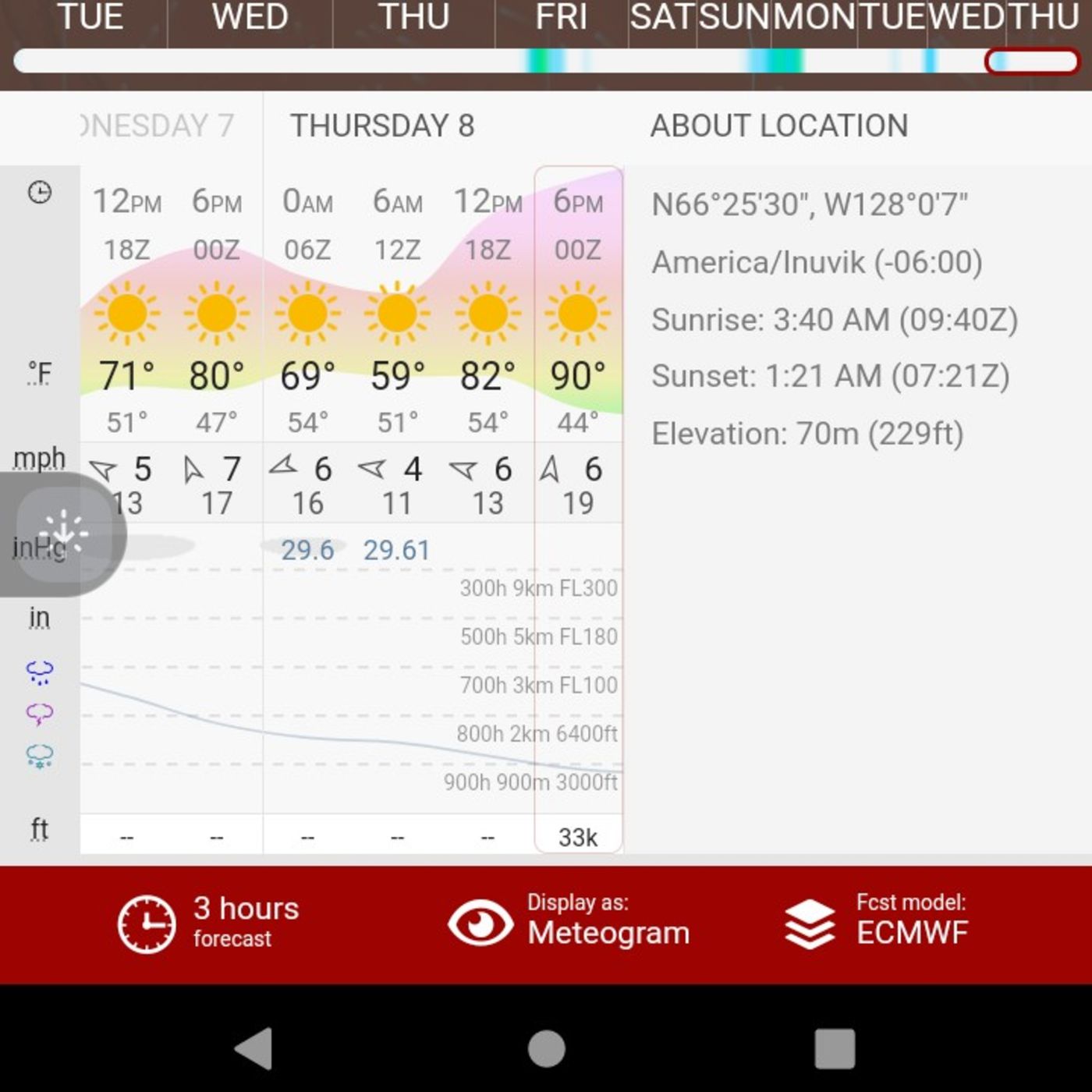Viewport: 1092px width, 1092px height.
Task: Jump to SUN on the day timeline
Action: (x=733, y=17)
